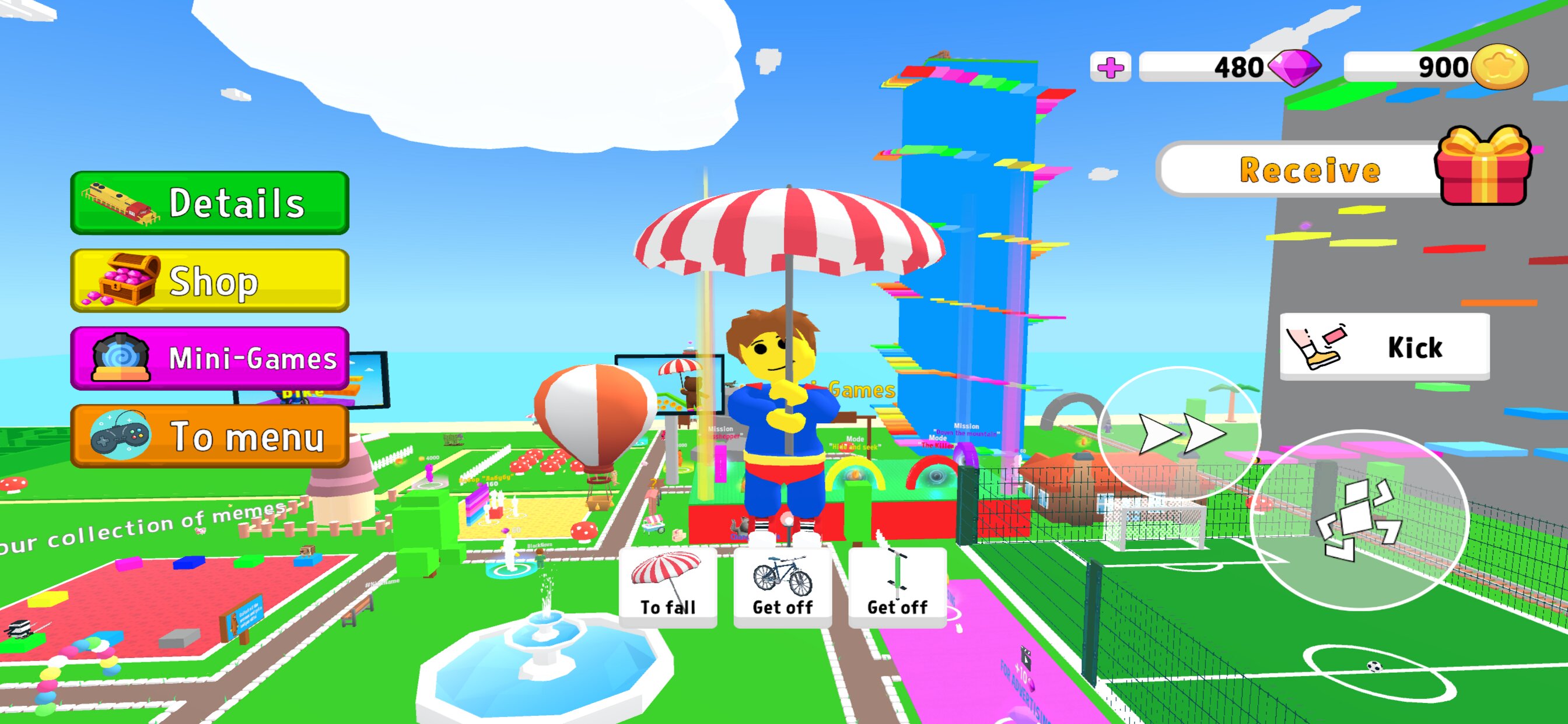
Task: Tap To fall to drop the umbrella
Action: tap(668, 587)
